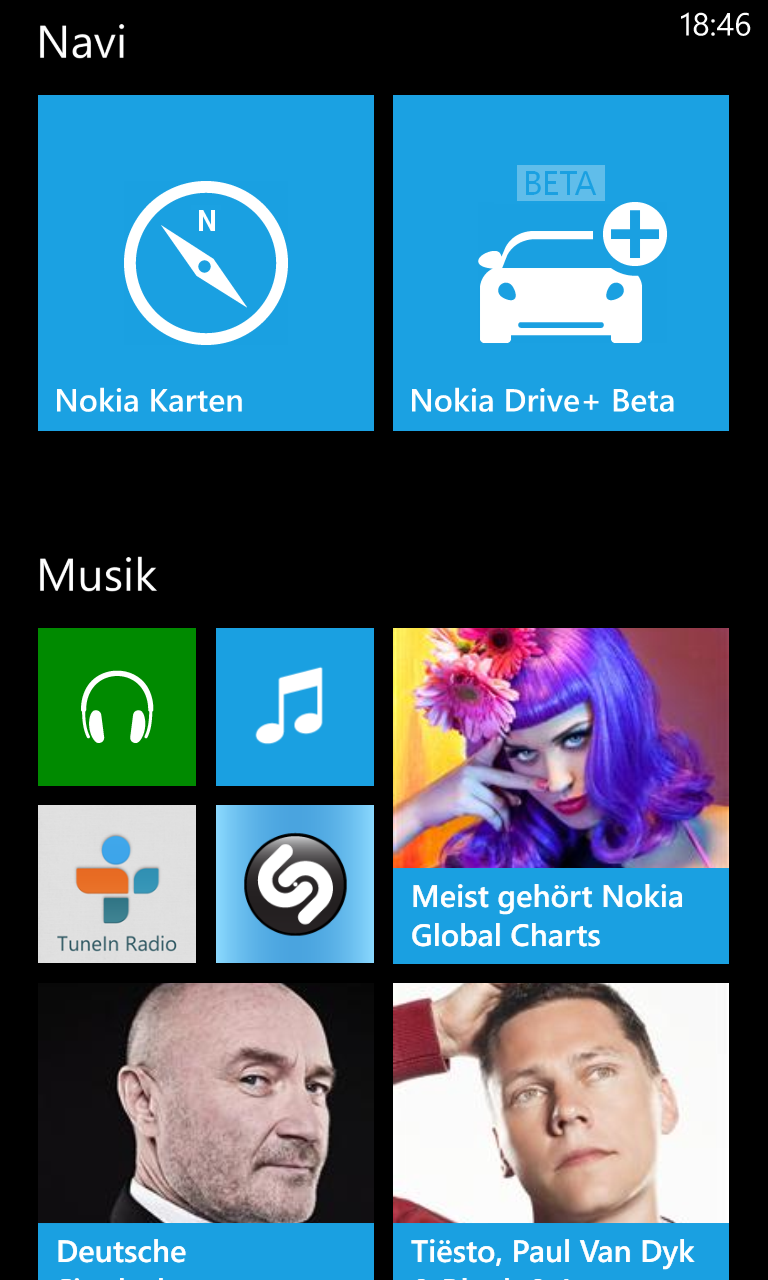Image resolution: width=768 pixels, height=1280 pixels.
Task: Open Meist gehört Nokia Global Charts
Action: click(561, 796)
